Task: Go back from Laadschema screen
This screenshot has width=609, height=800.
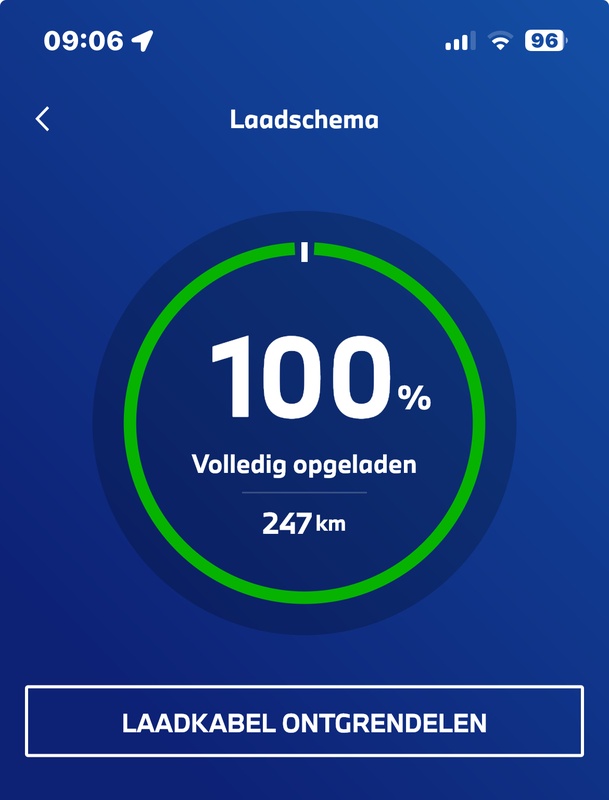Action: 42,120
